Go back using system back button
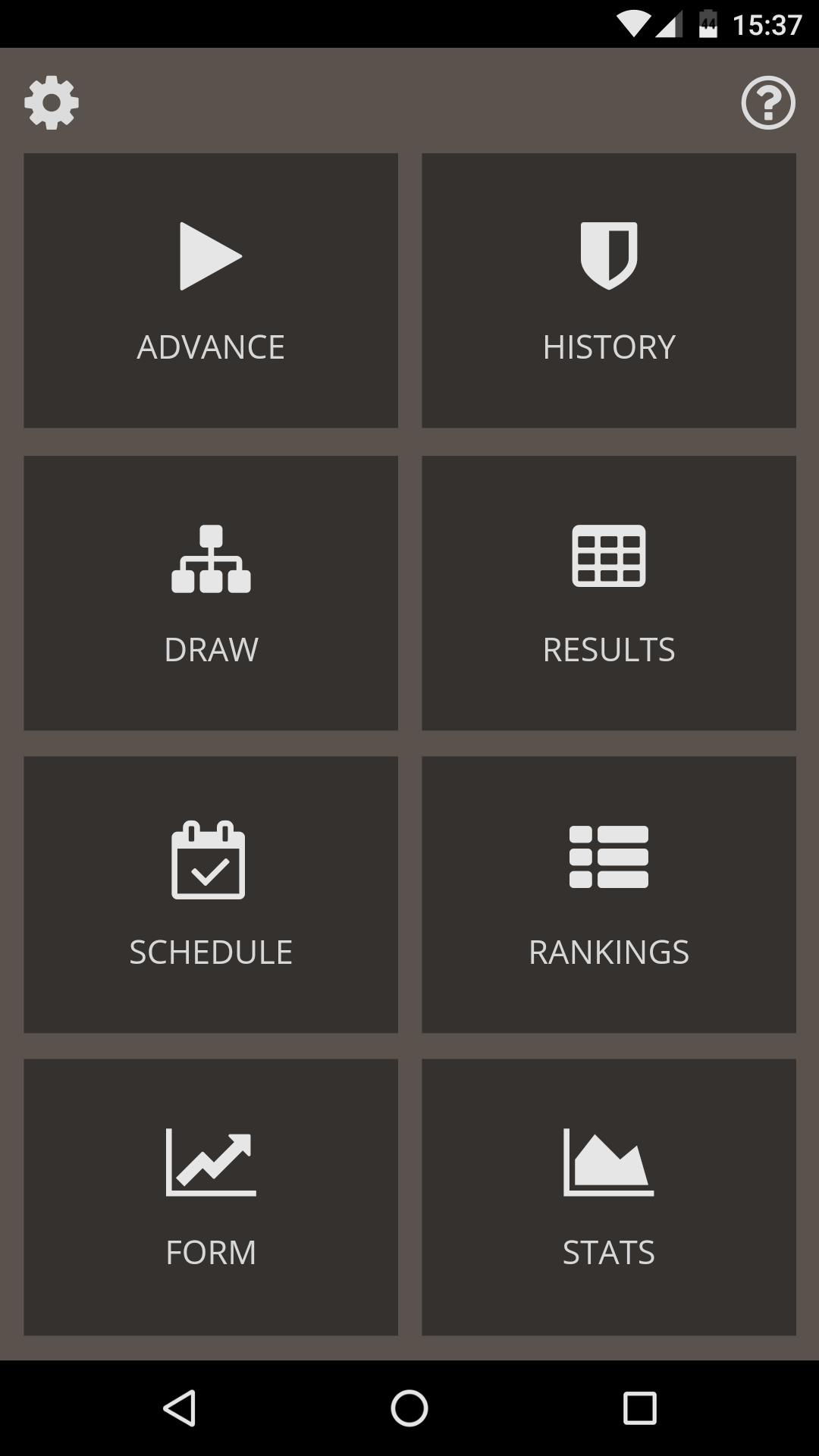The width and height of the screenshot is (819, 1456). point(180,1408)
